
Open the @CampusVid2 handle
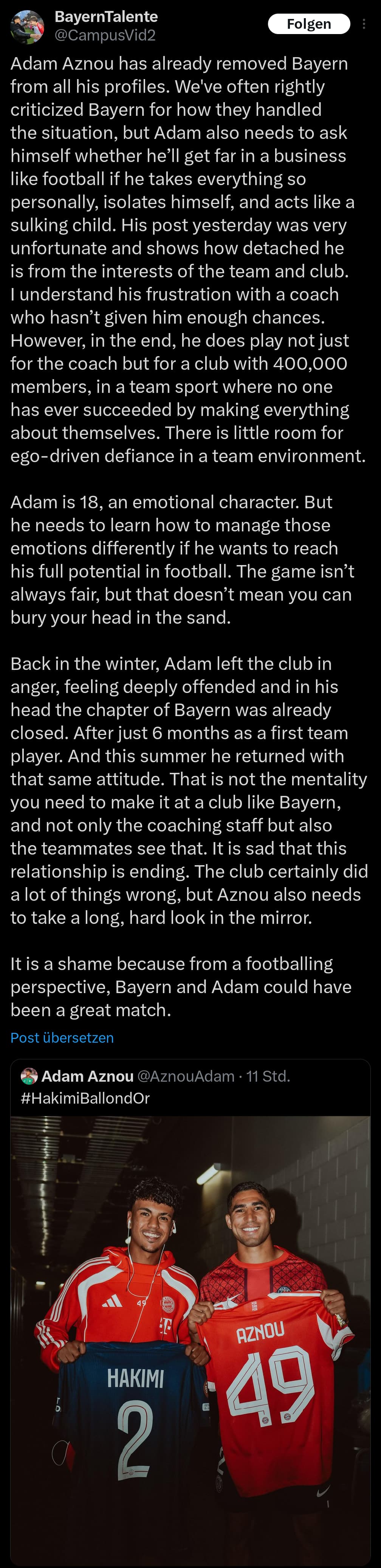tap(105, 35)
